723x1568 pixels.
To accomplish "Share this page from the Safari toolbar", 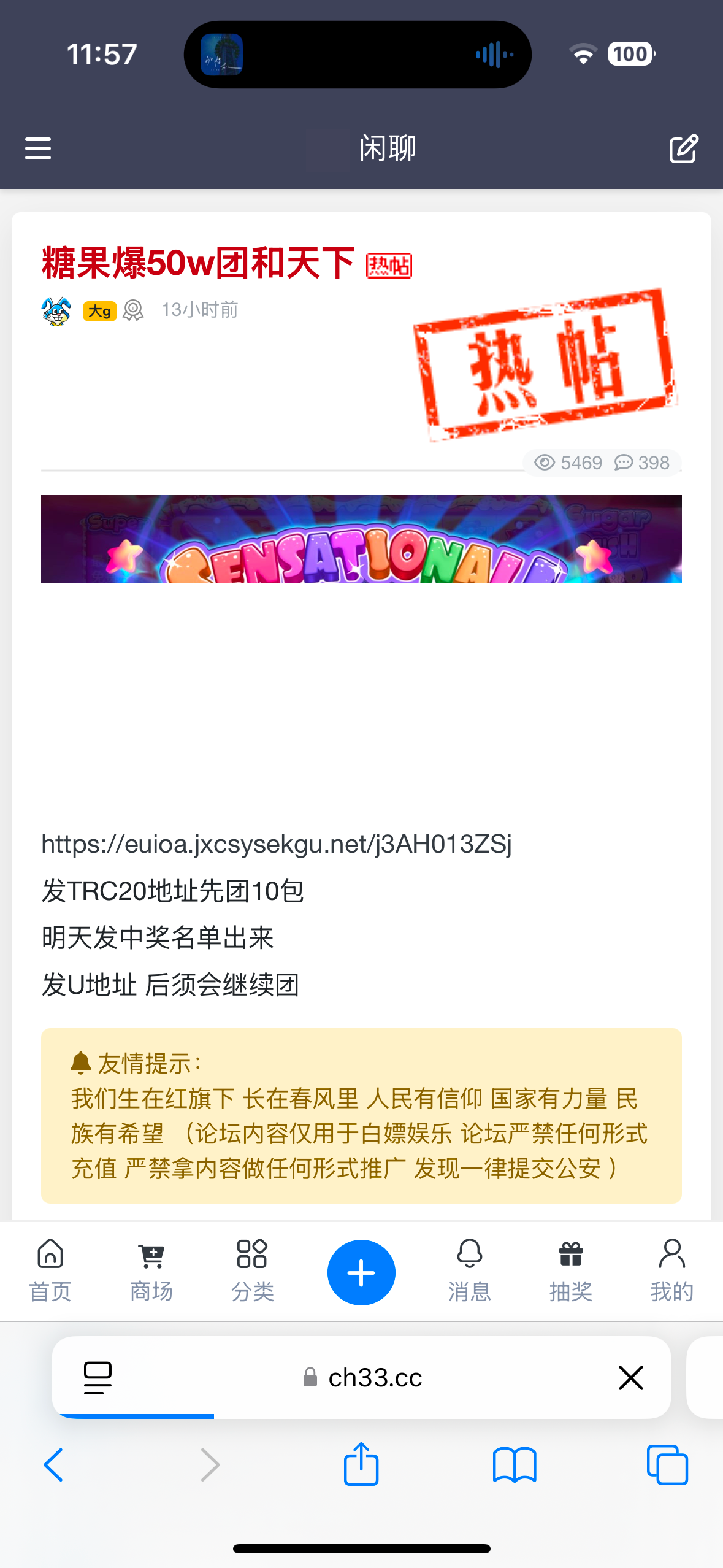I will tap(361, 1465).
